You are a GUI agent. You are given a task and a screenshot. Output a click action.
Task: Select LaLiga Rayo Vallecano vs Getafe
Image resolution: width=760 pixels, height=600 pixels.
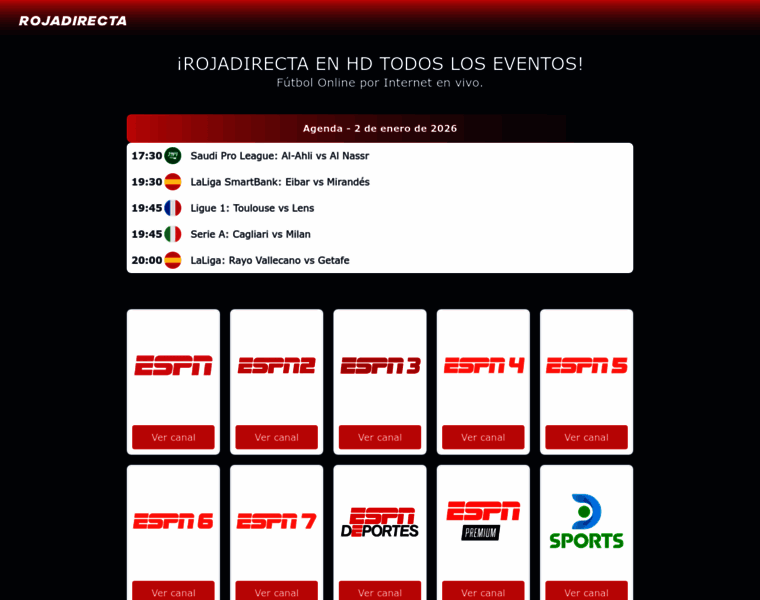click(x=269, y=260)
